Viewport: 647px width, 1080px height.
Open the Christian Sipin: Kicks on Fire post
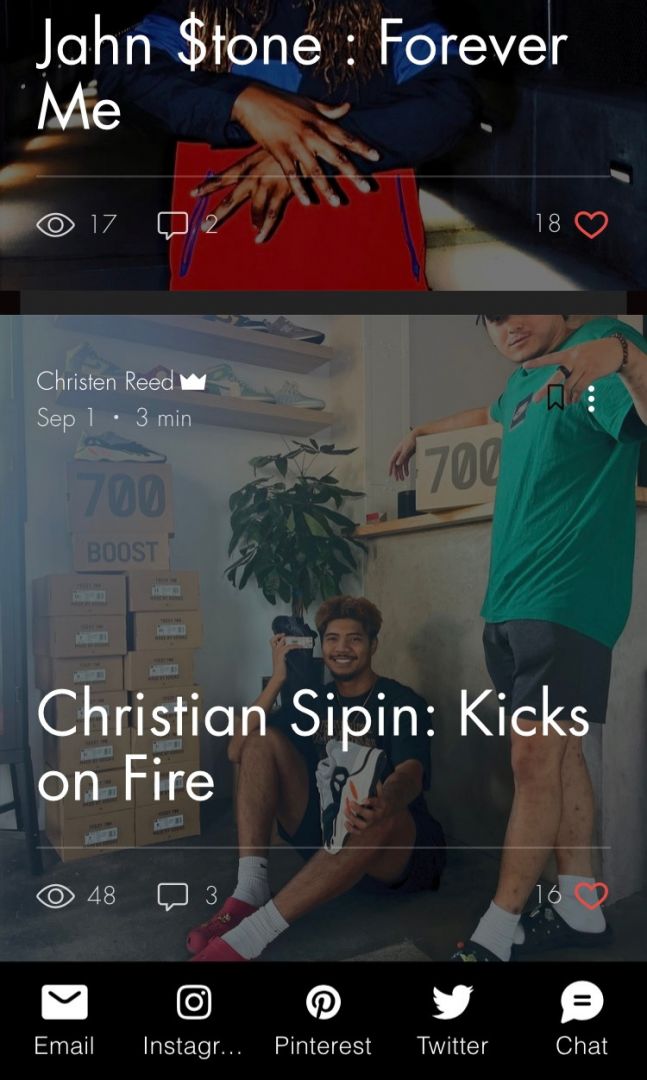(x=312, y=745)
